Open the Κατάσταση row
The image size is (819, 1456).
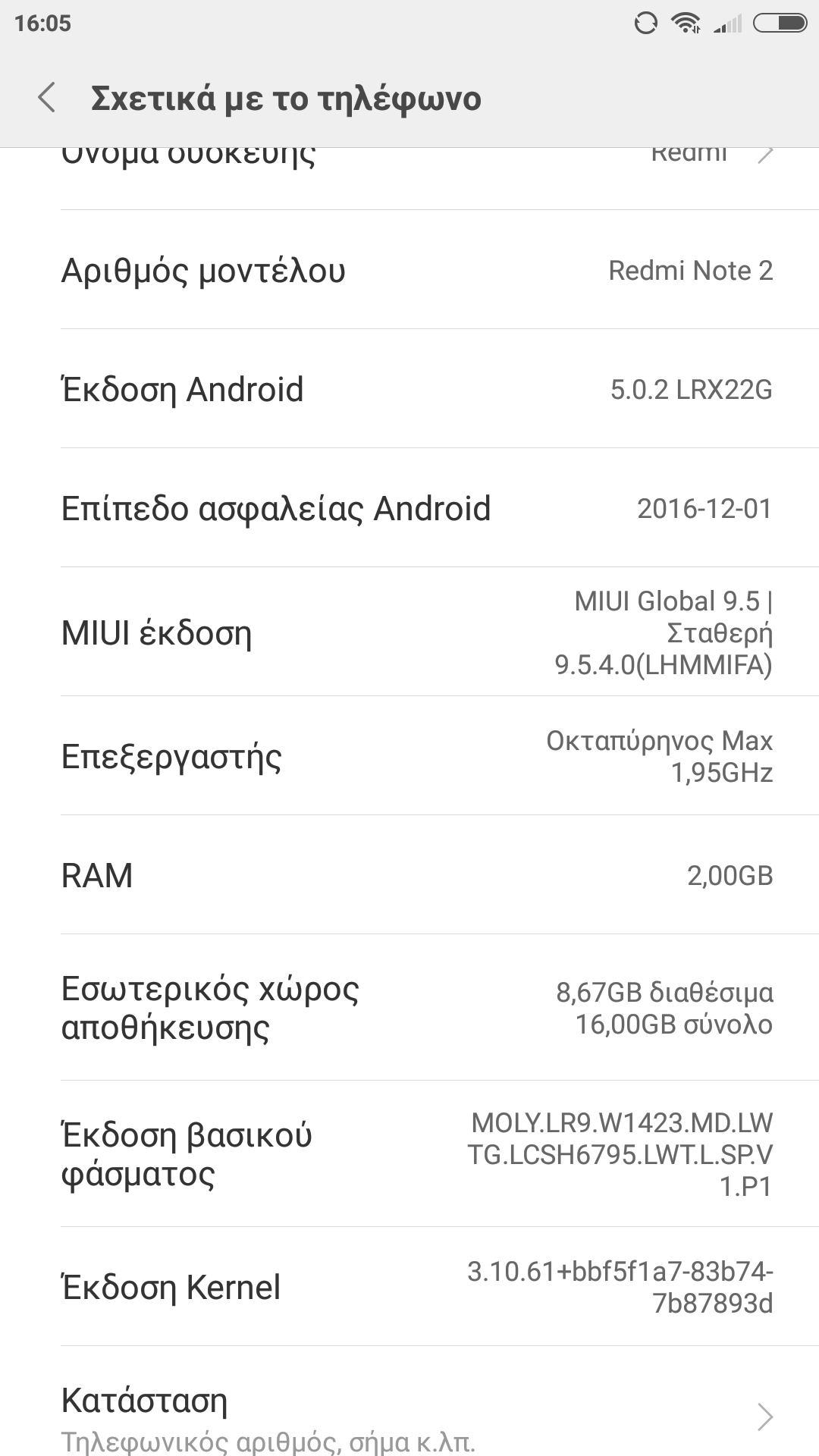(409, 1414)
